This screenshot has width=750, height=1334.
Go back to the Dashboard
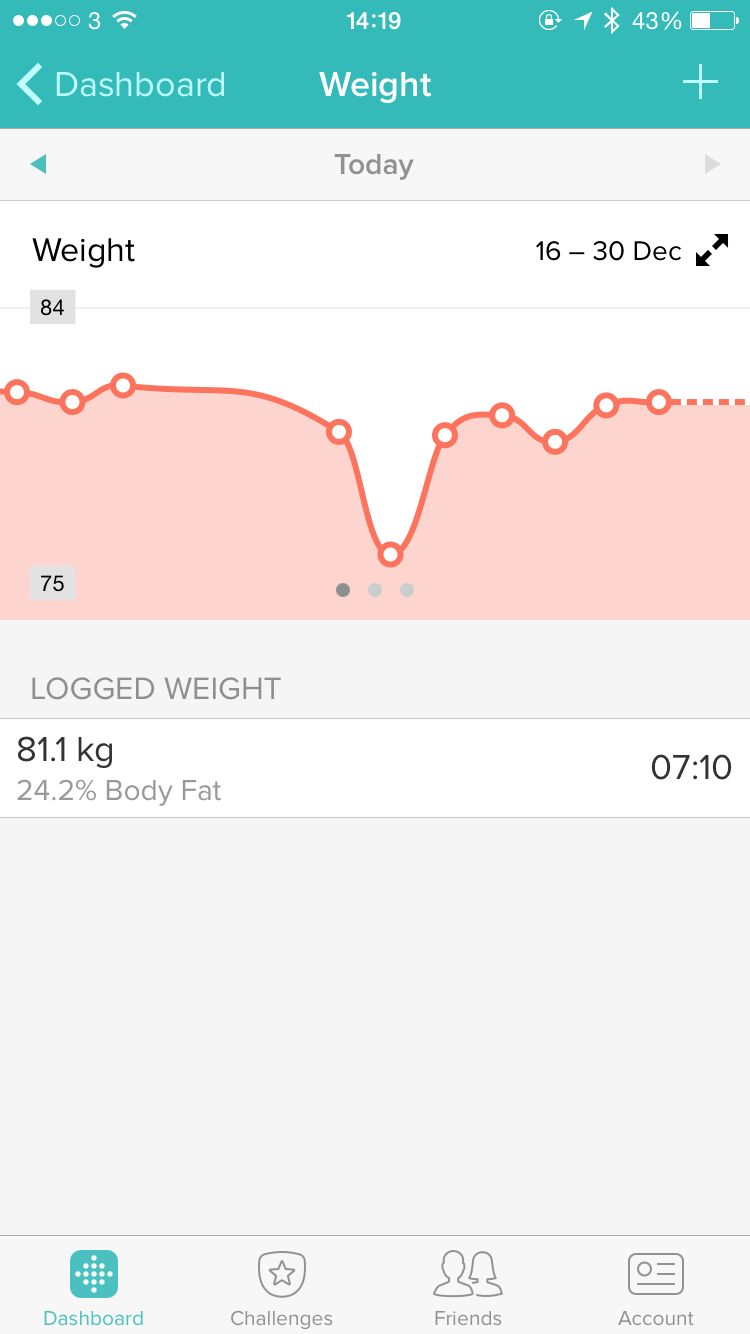coord(121,84)
